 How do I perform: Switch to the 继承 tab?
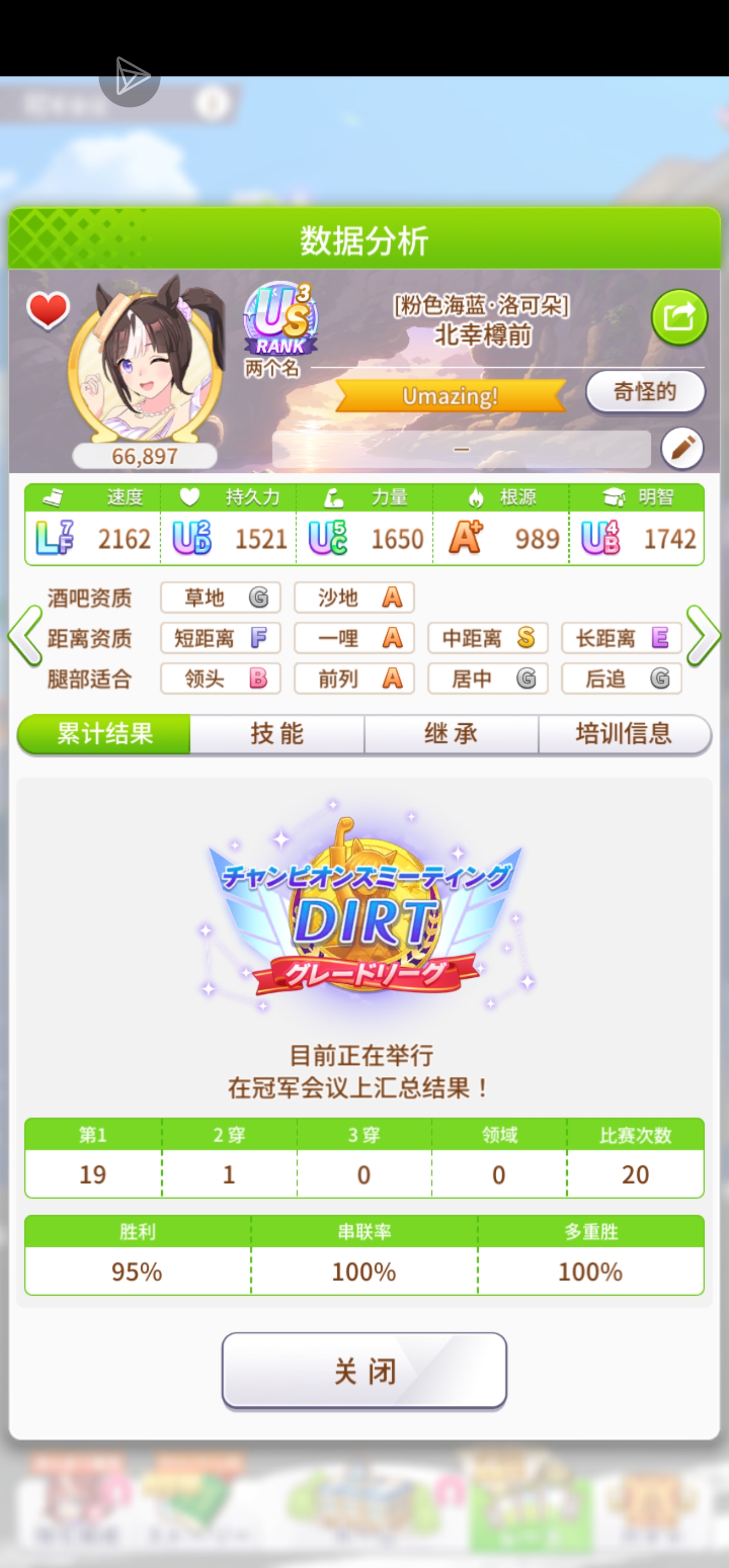[x=451, y=734]
